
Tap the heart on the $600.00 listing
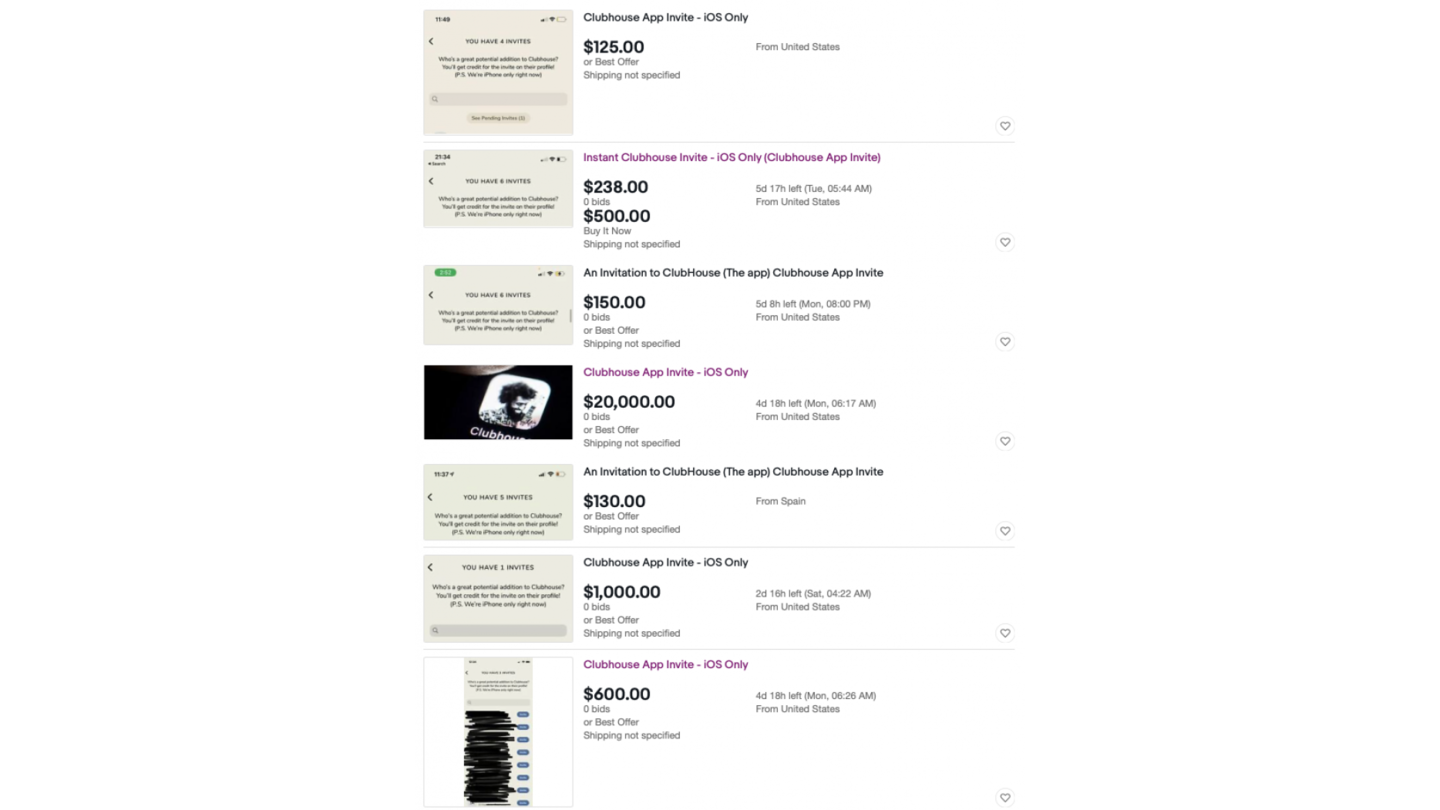1005,798
